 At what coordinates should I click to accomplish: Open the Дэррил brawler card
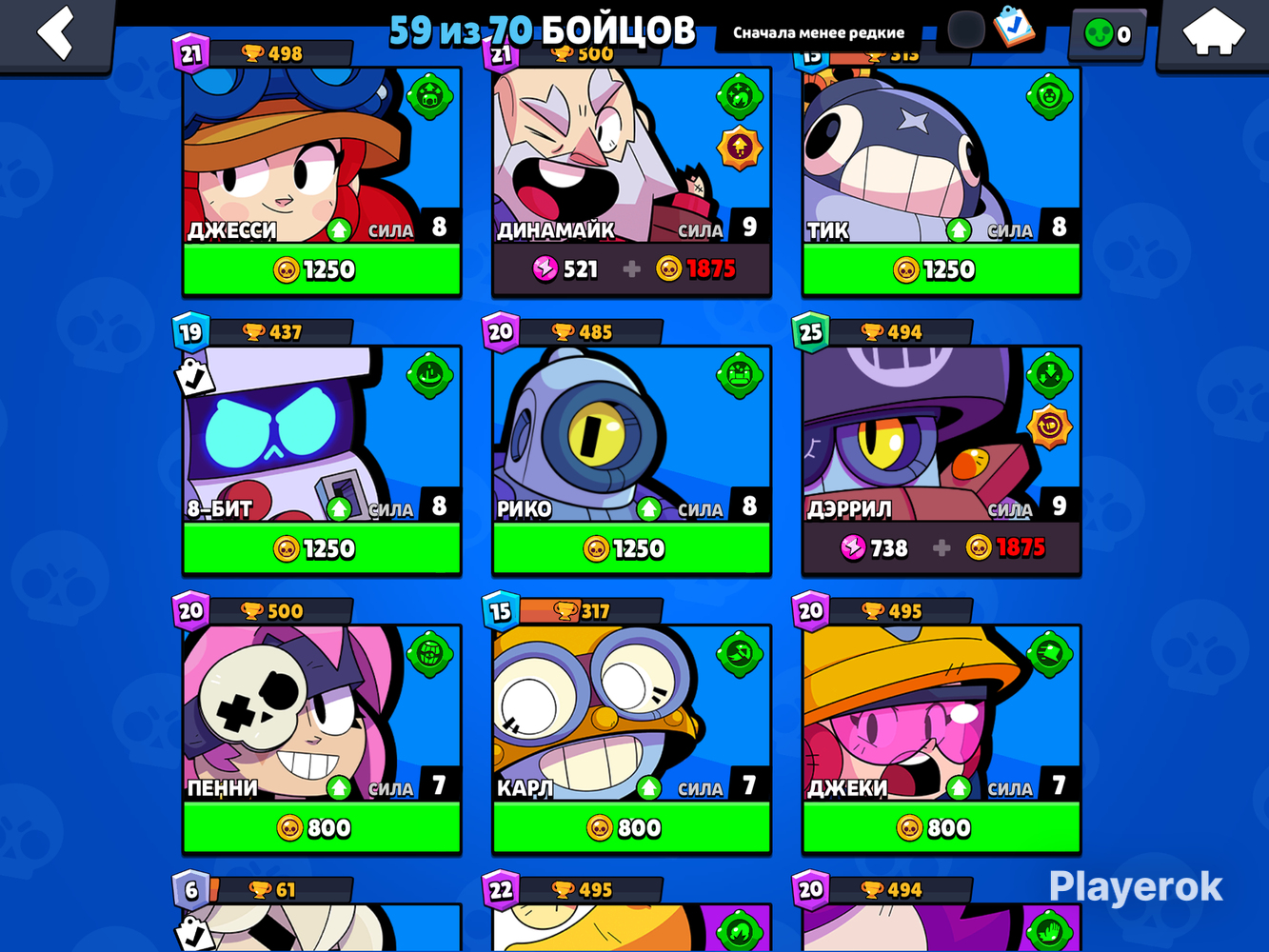pos(942,434)
